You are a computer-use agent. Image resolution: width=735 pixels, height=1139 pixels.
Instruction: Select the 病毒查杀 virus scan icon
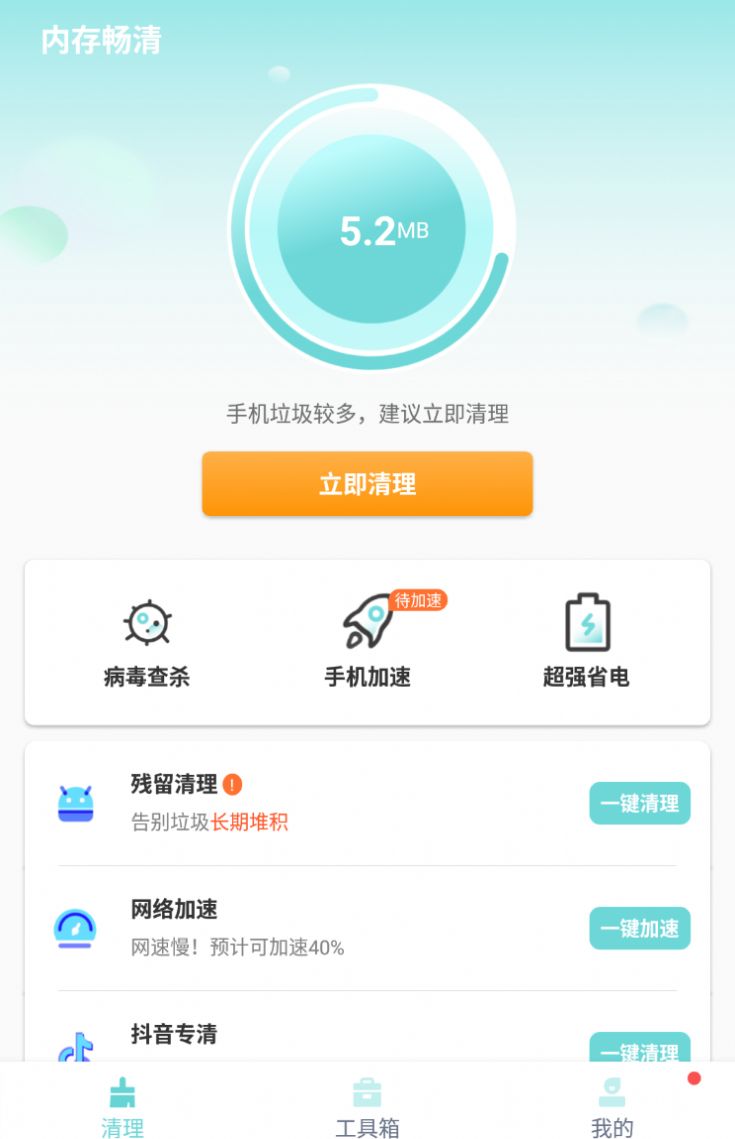[x=146, y=622]
